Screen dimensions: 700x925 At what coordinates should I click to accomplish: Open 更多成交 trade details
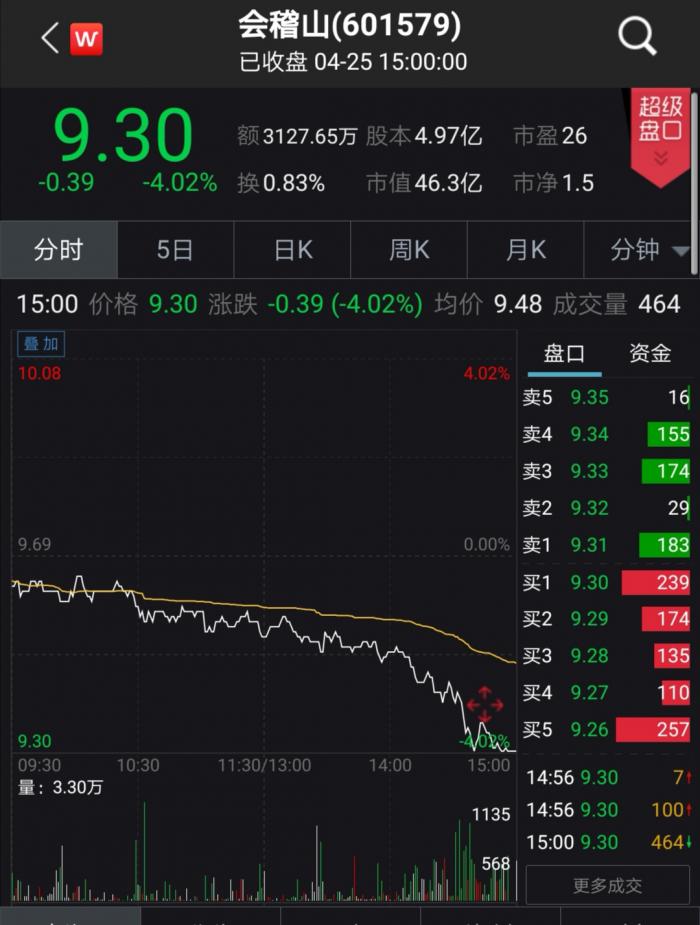608,885
